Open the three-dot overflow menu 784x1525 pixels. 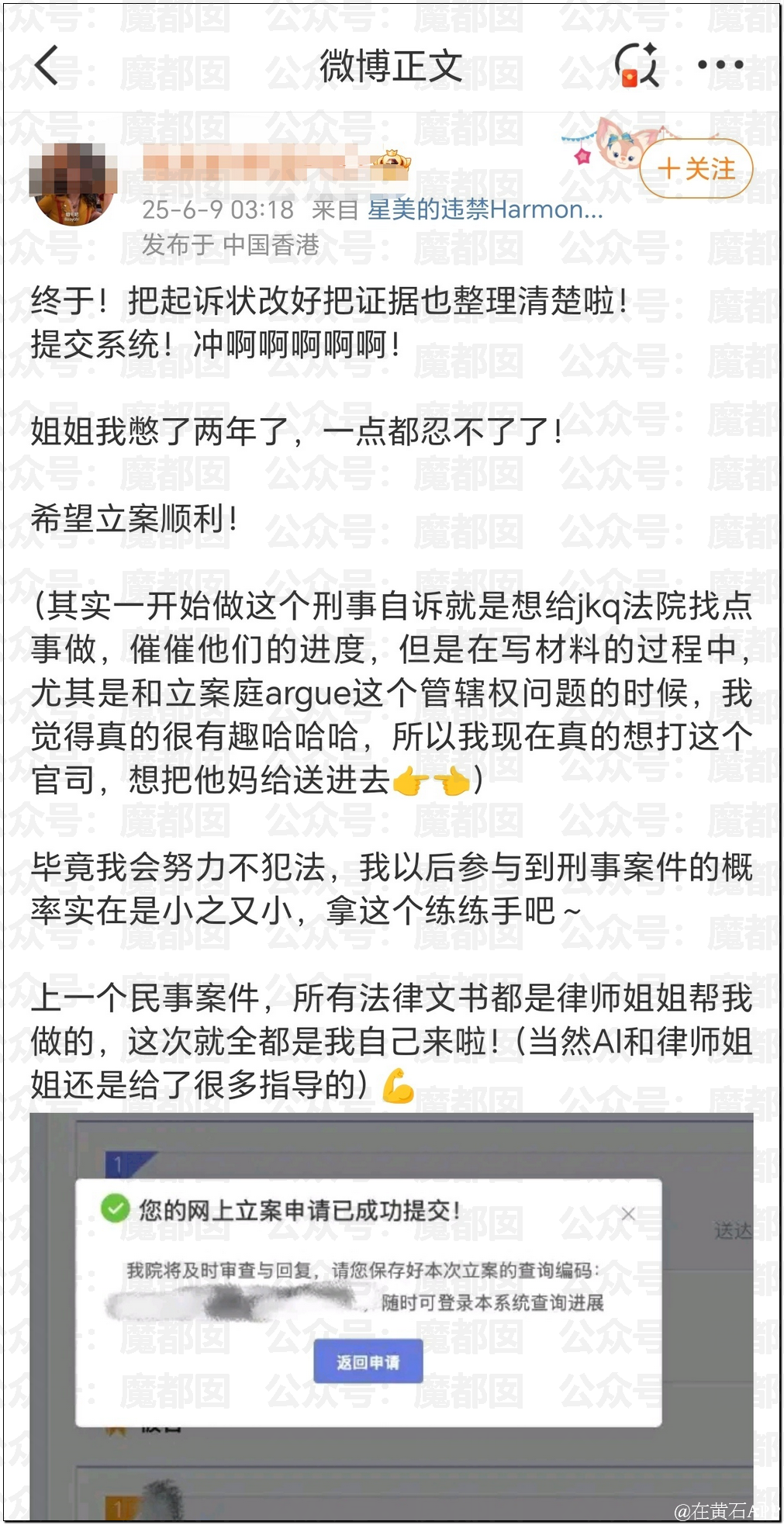720,65
